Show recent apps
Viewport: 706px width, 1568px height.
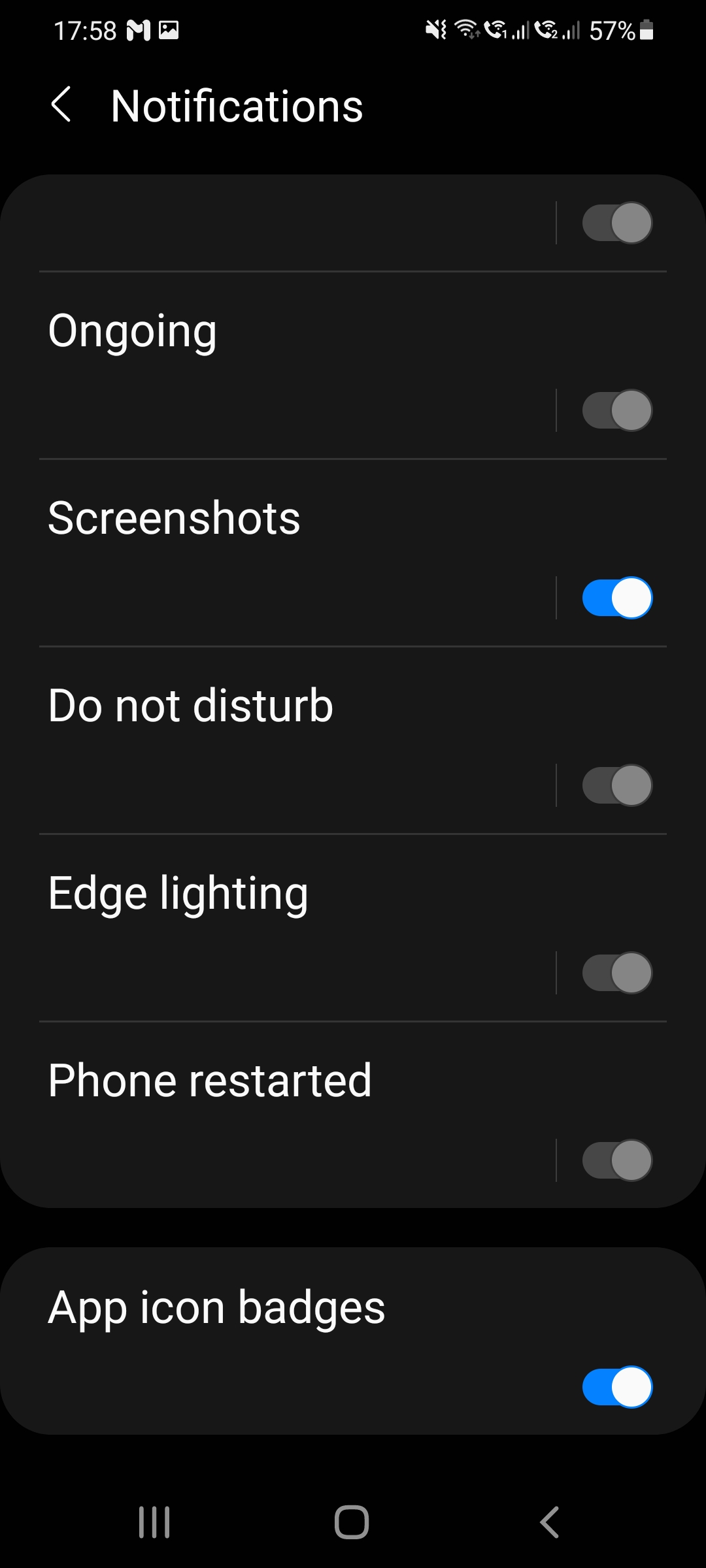(154, 1522)
